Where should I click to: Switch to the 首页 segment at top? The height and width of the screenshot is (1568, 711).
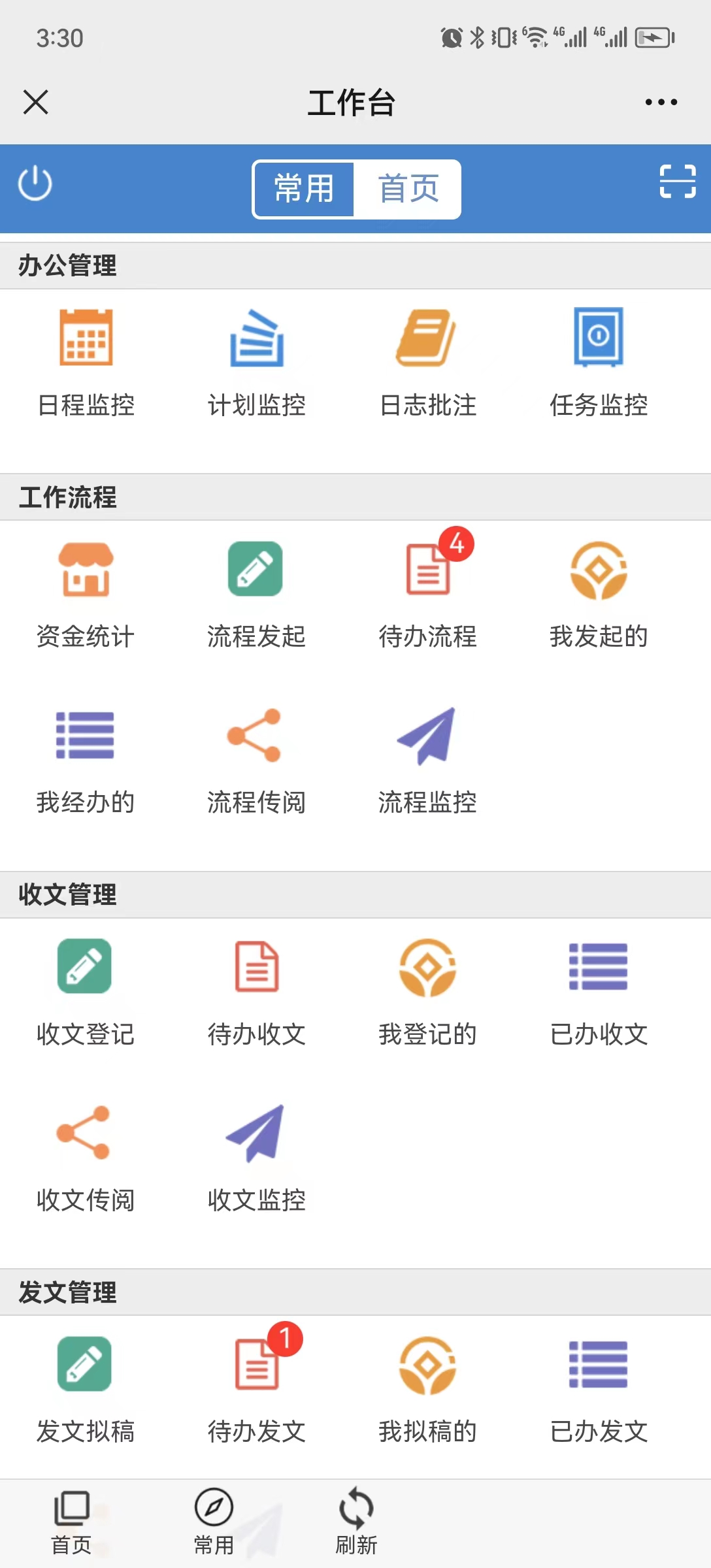coord(408,189)
